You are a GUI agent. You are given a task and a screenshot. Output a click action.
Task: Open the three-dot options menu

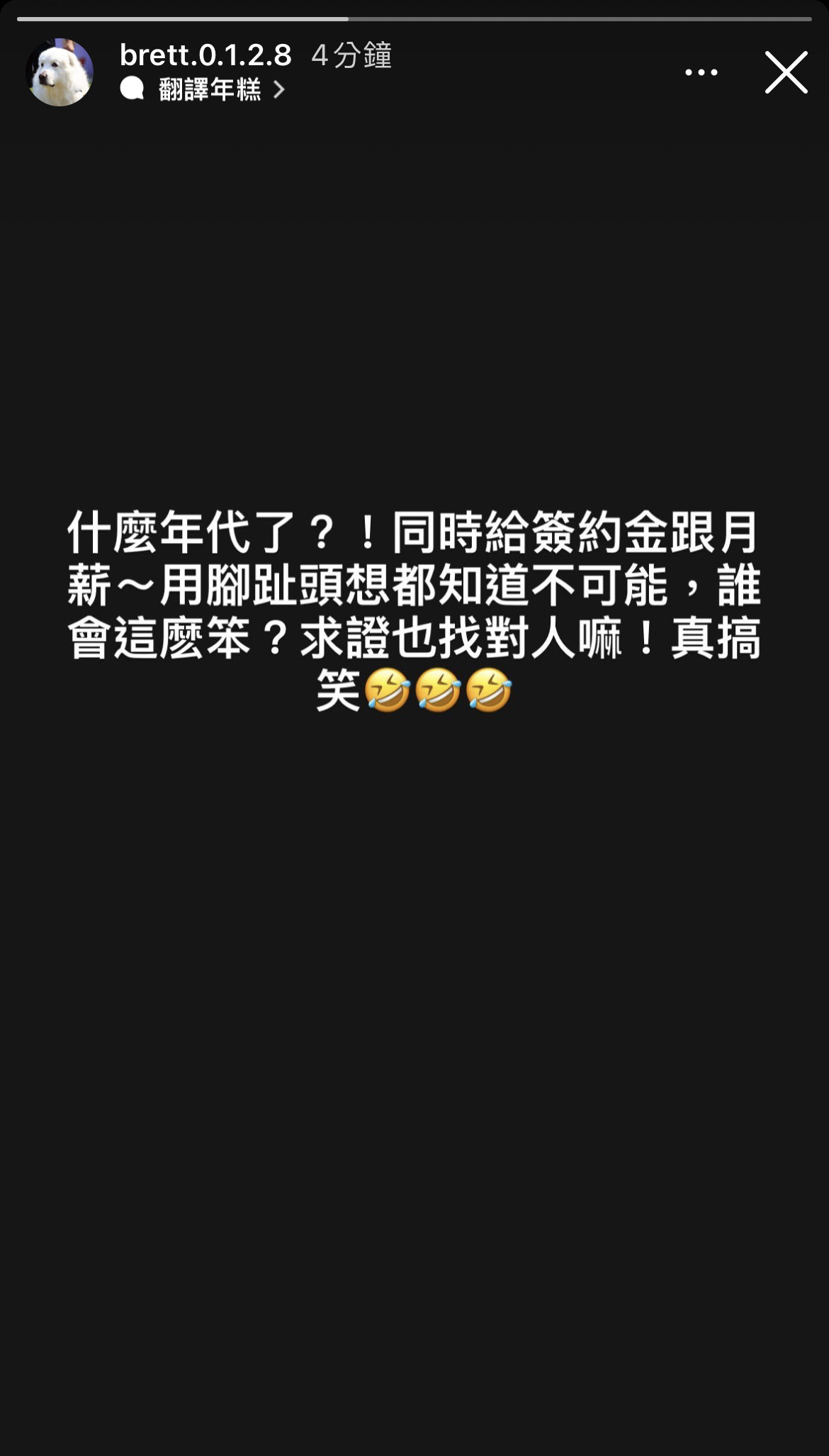(x=701, y=72)
